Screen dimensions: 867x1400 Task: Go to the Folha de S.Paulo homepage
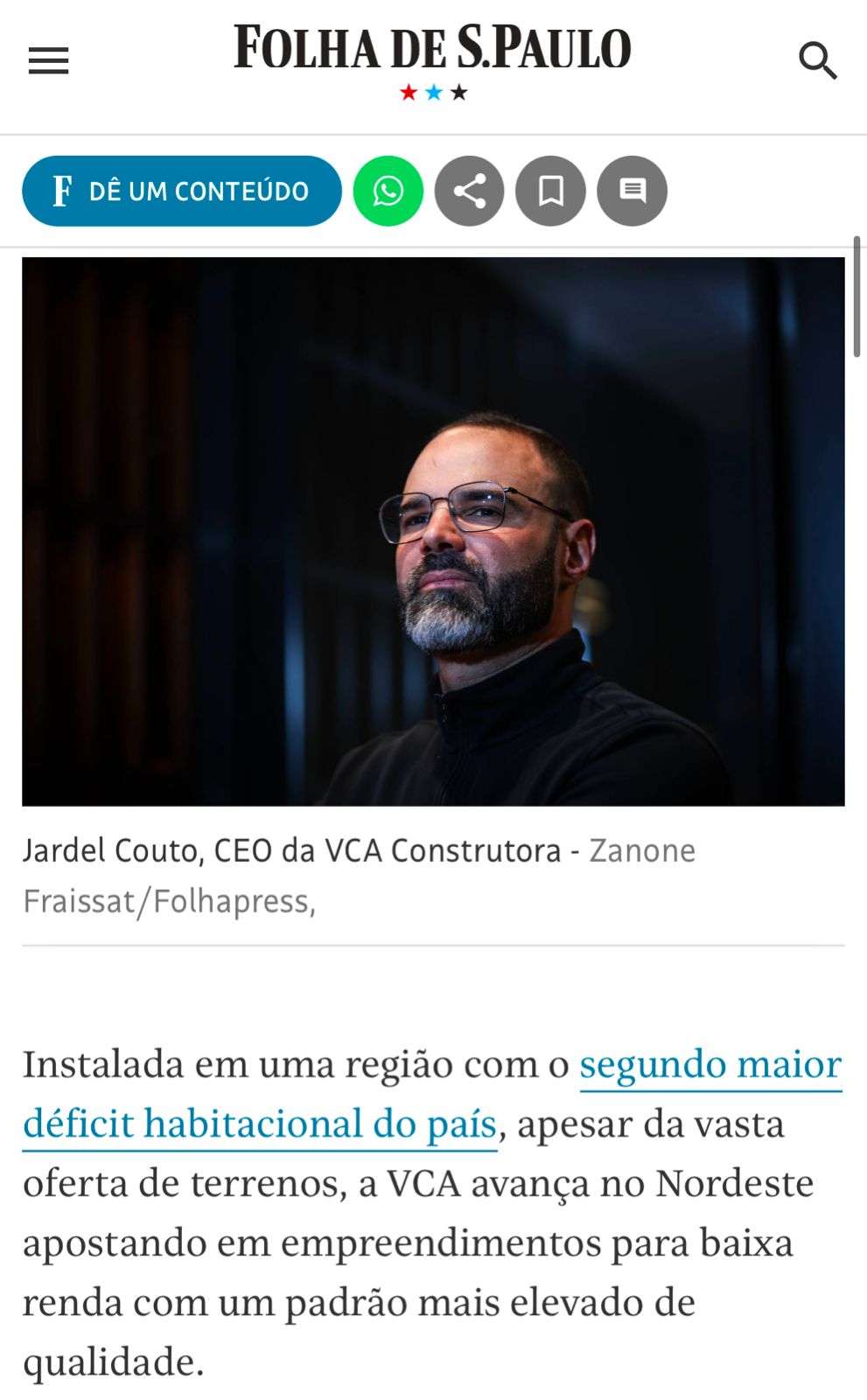pos(432,49)
